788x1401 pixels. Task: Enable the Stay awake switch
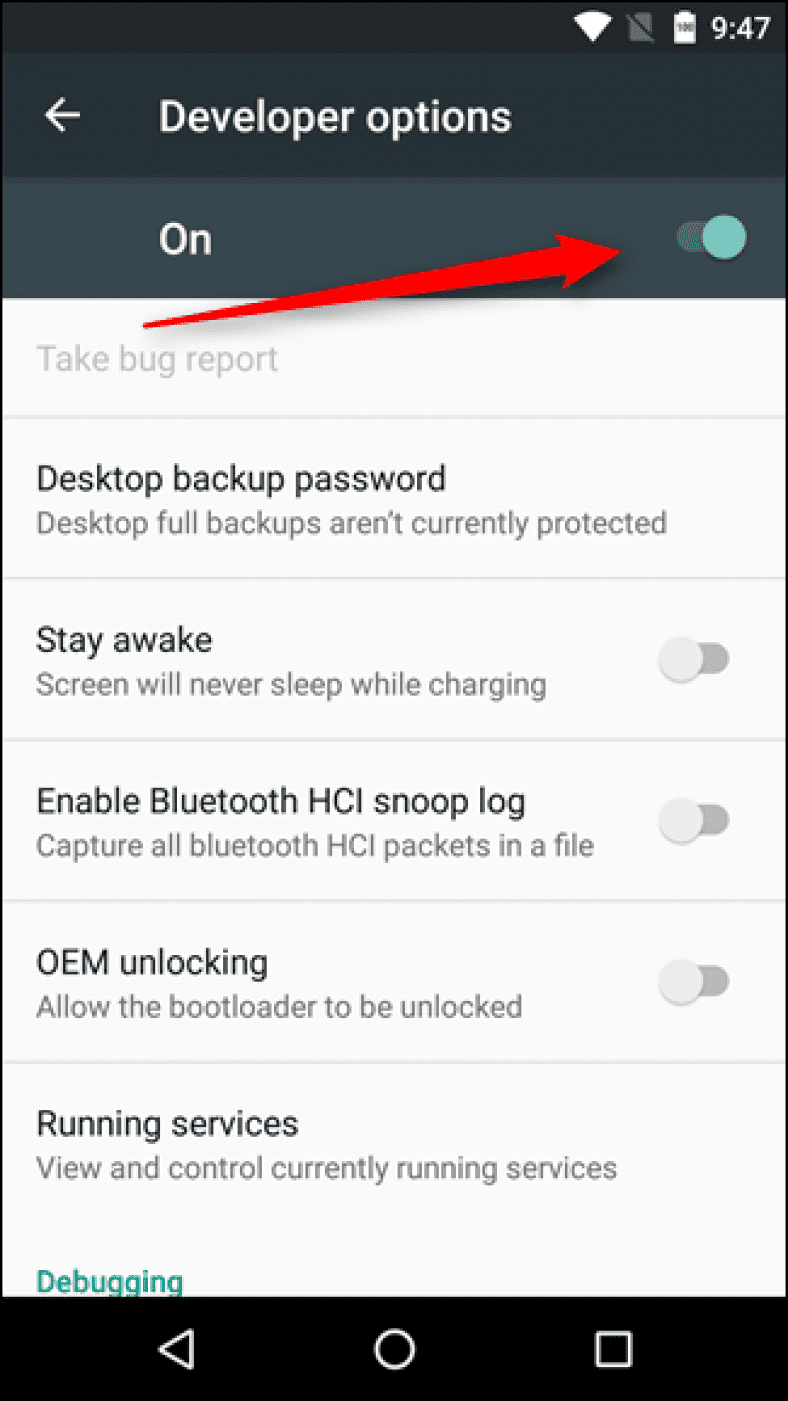694,660
